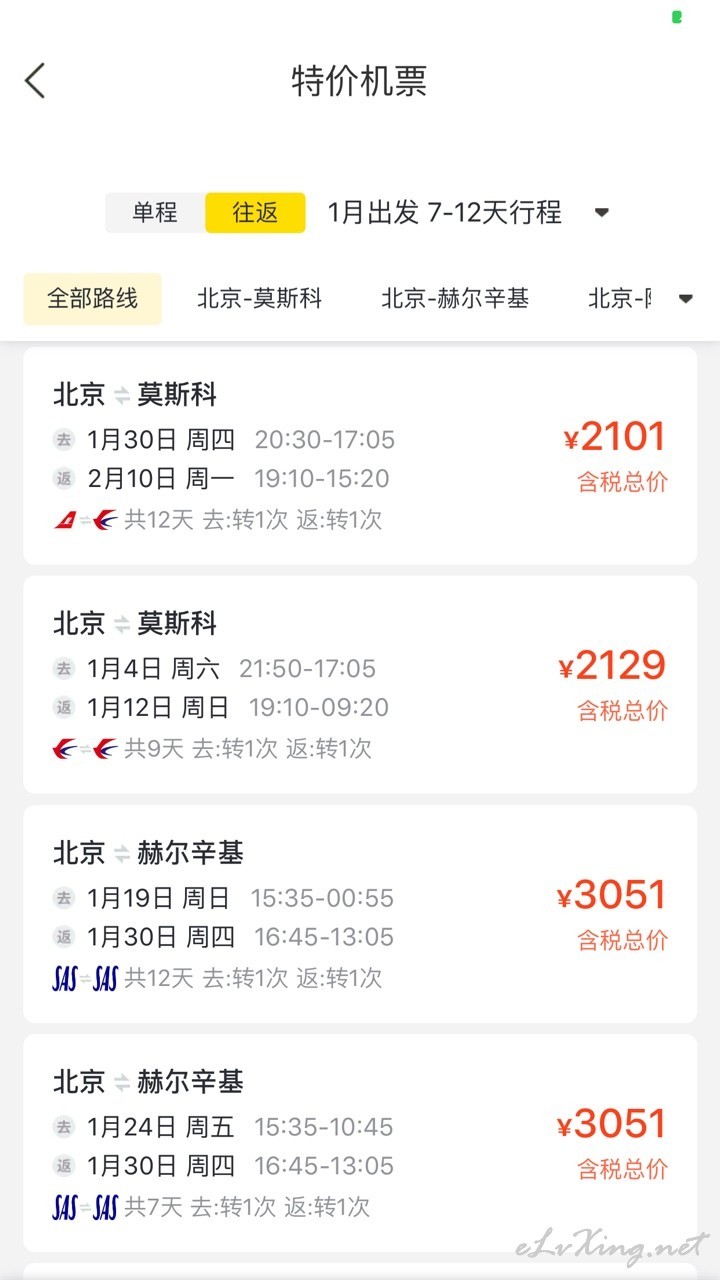Open the 北京-莫斯科 ¥2129 flight card
720x1280 pixels.
[x=360, y=685]
